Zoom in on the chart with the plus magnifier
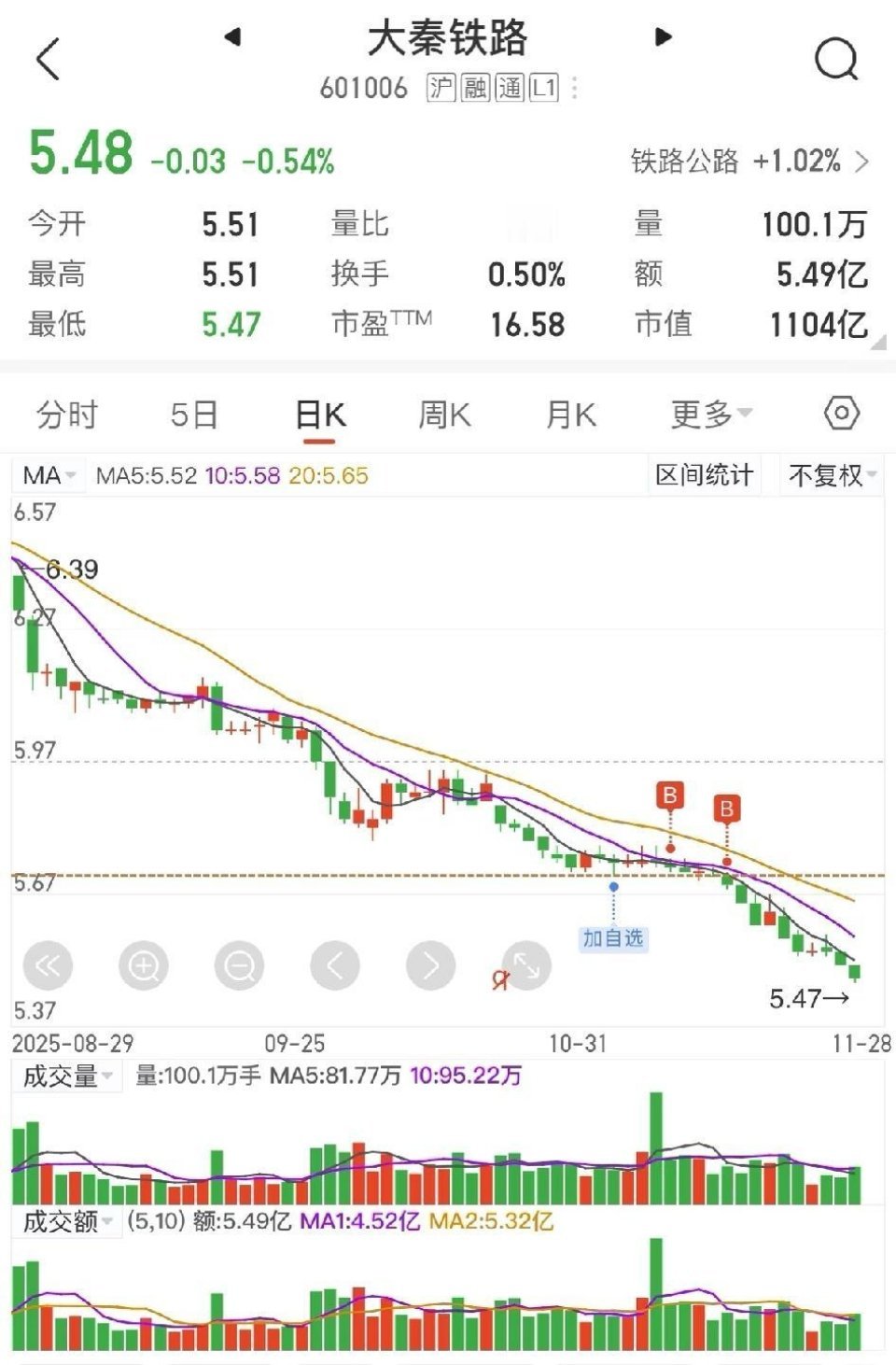Viewport: 896px width, 1365px height. [x=142, y=965]
